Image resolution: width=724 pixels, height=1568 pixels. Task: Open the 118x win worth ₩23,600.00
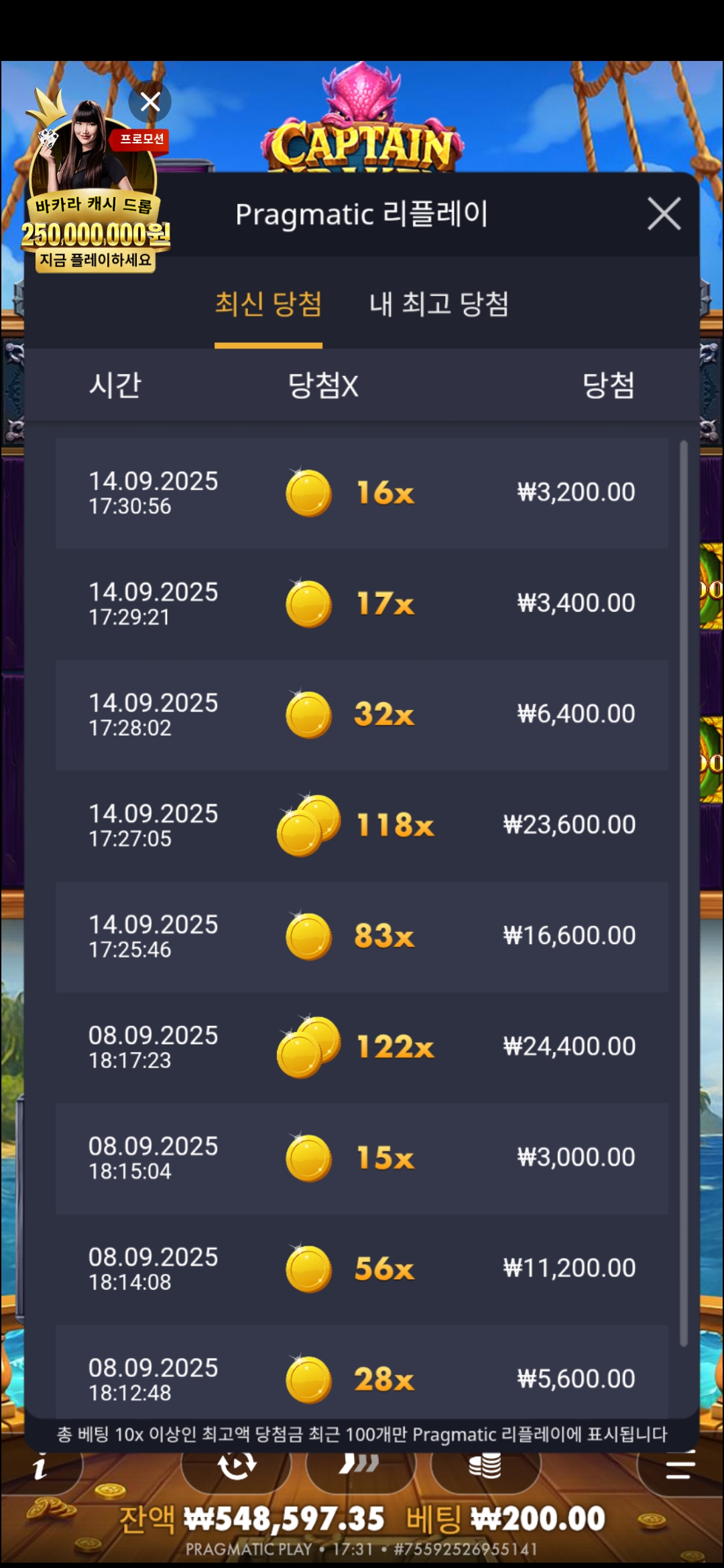362,825
